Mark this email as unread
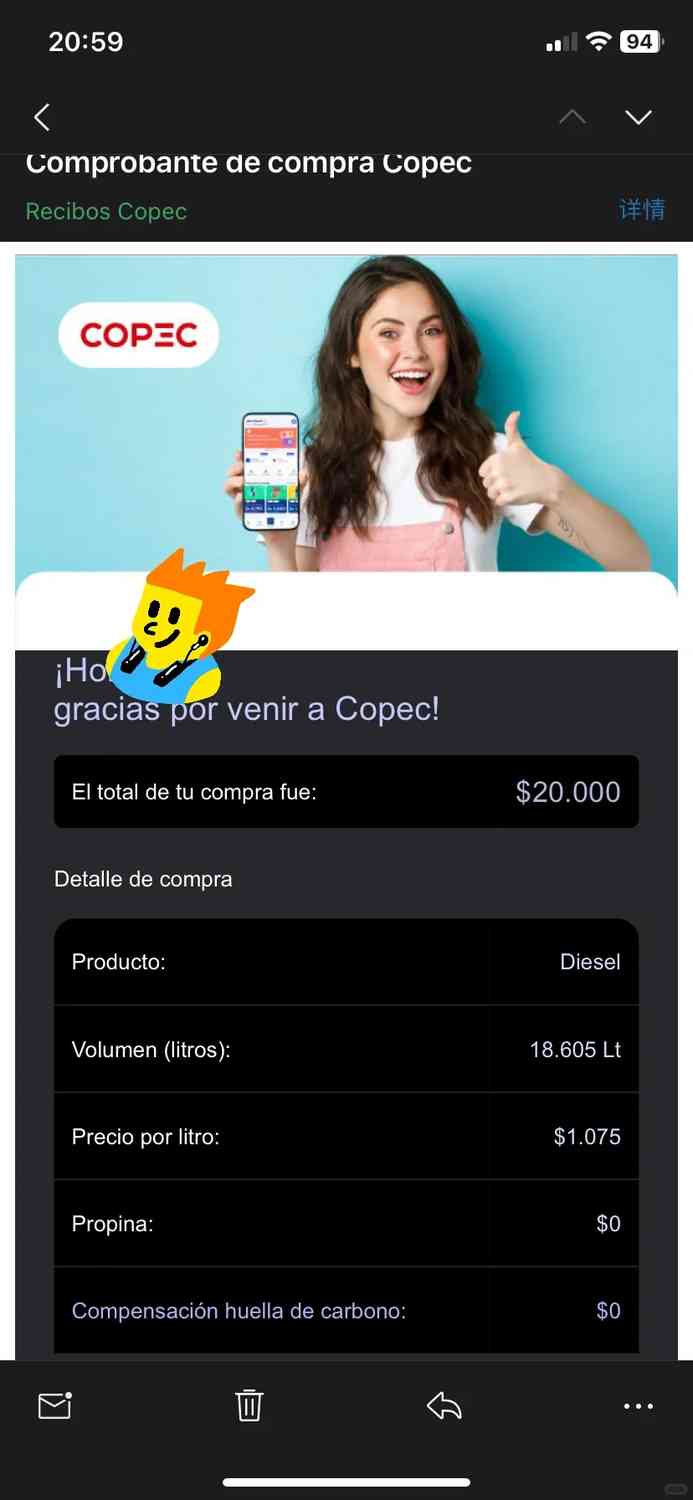Viewport: 693px width, 1500px height. pyautogui.click(x=55, y=1406)
